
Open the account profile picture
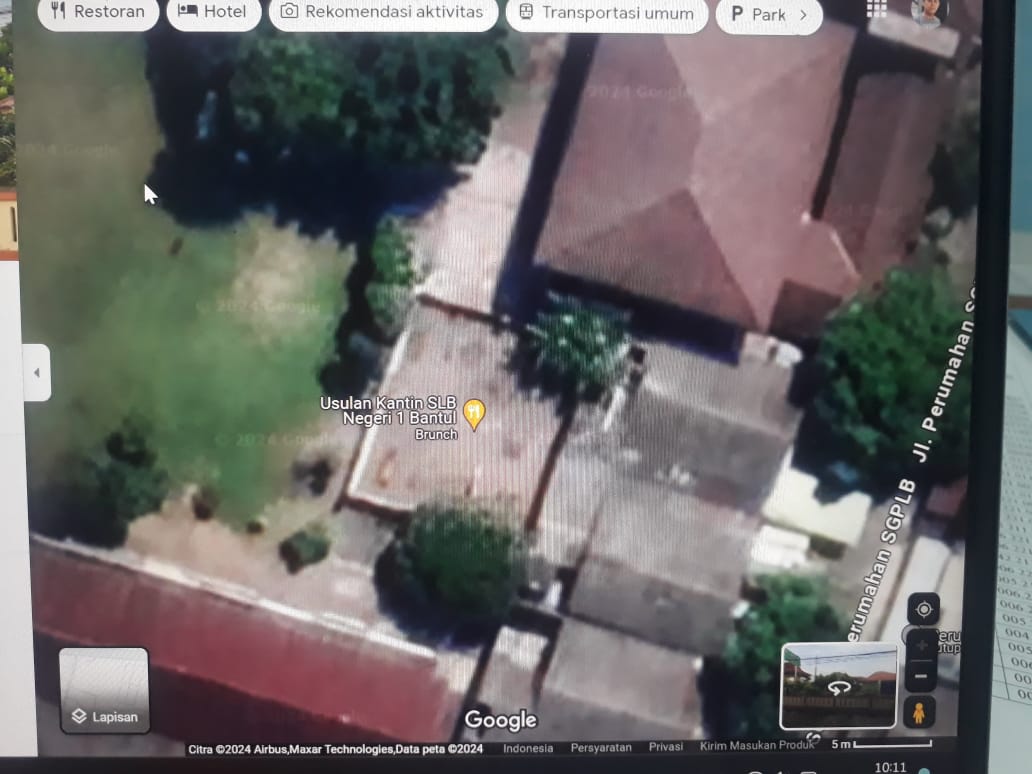pyautogui.click(x=927, y=10)
